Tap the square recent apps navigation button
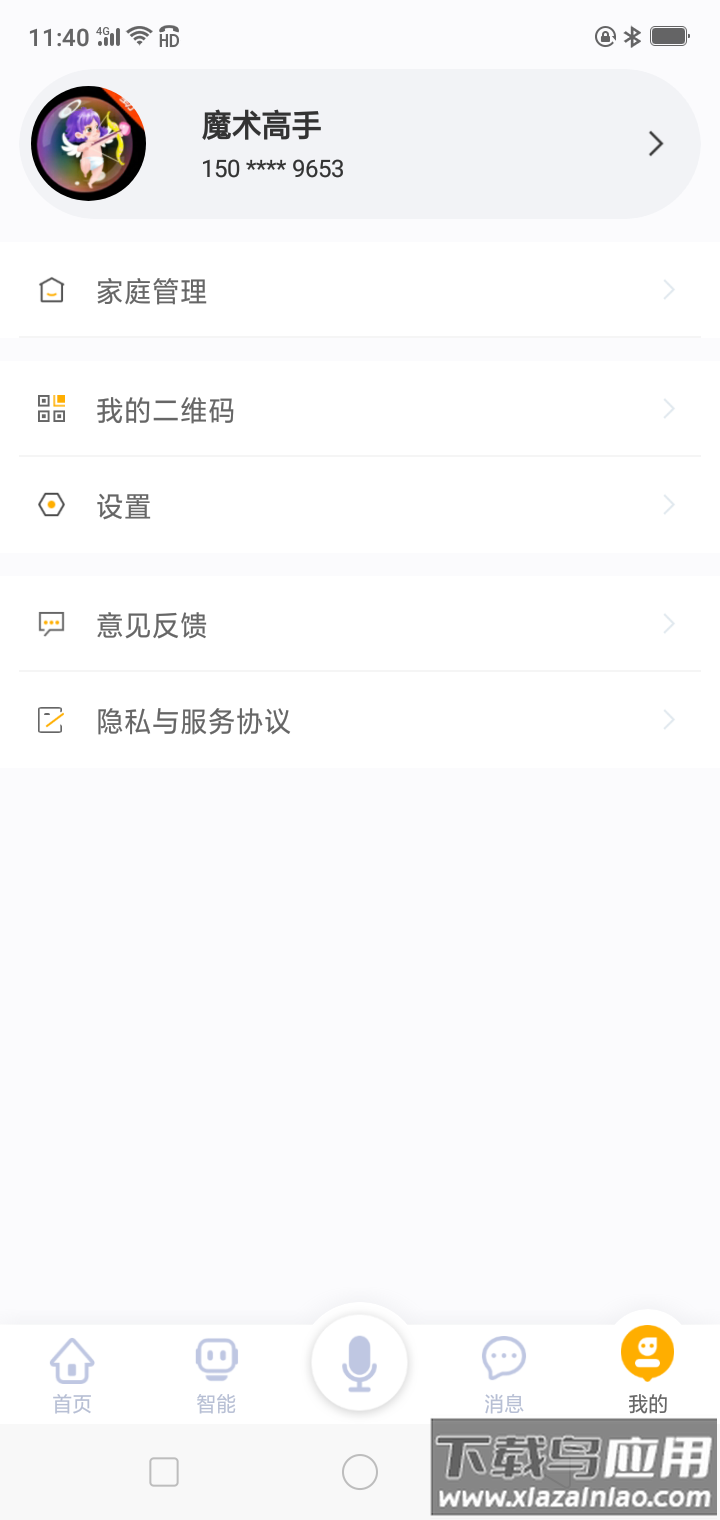 pyautogui.click(x=164, y=1472)
